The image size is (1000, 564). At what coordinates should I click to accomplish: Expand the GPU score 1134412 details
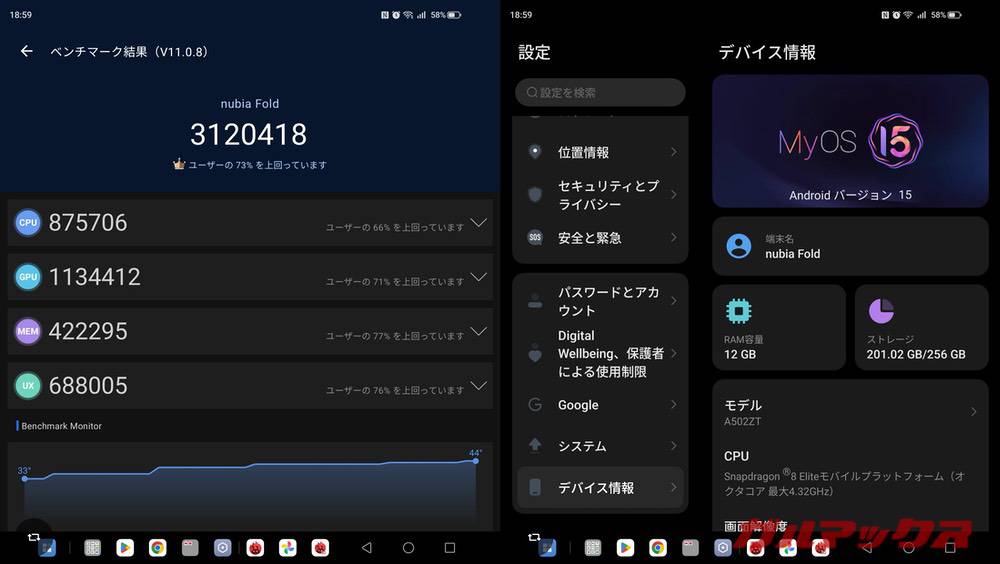pyautogui.click(x=478, y=277)
